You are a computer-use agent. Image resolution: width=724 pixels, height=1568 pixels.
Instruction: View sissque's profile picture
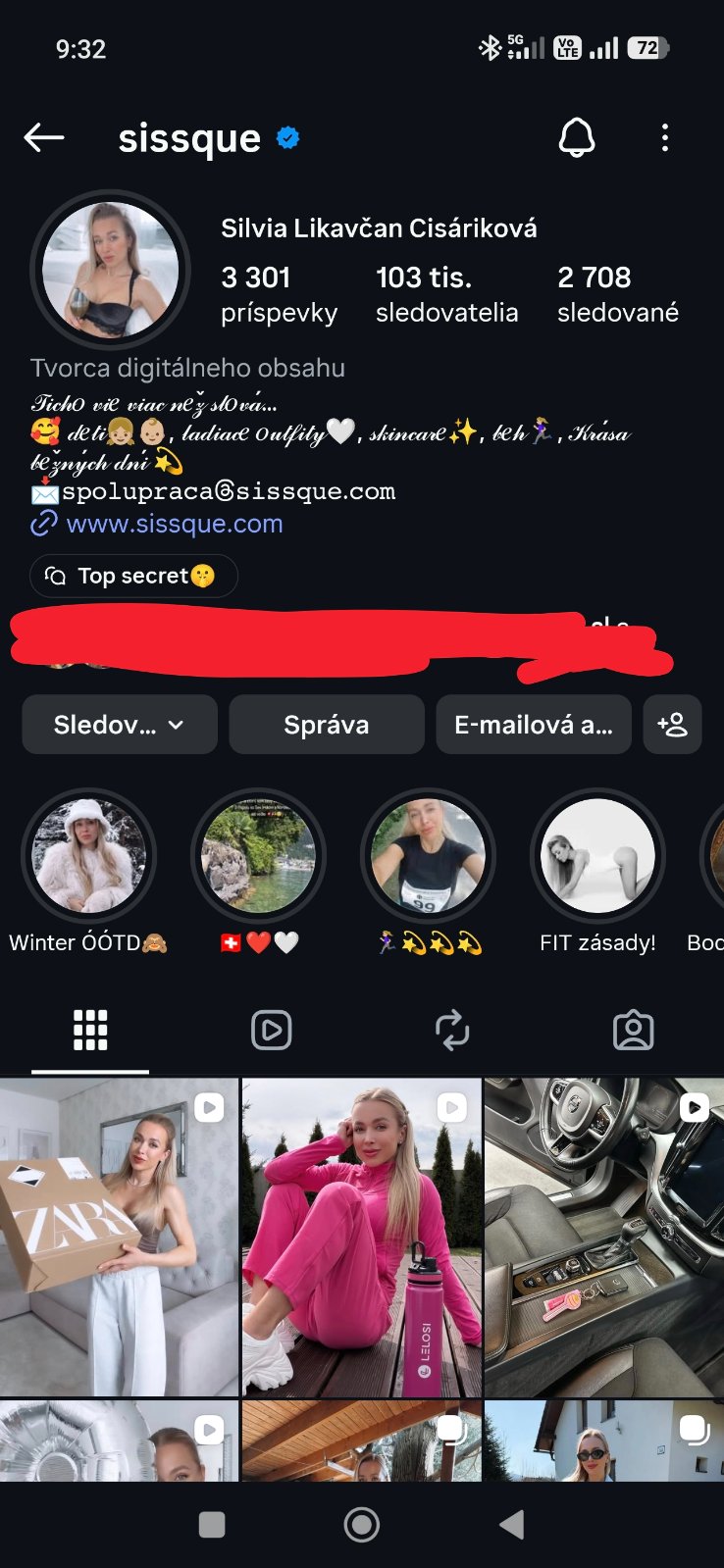(x=111, y=269)
